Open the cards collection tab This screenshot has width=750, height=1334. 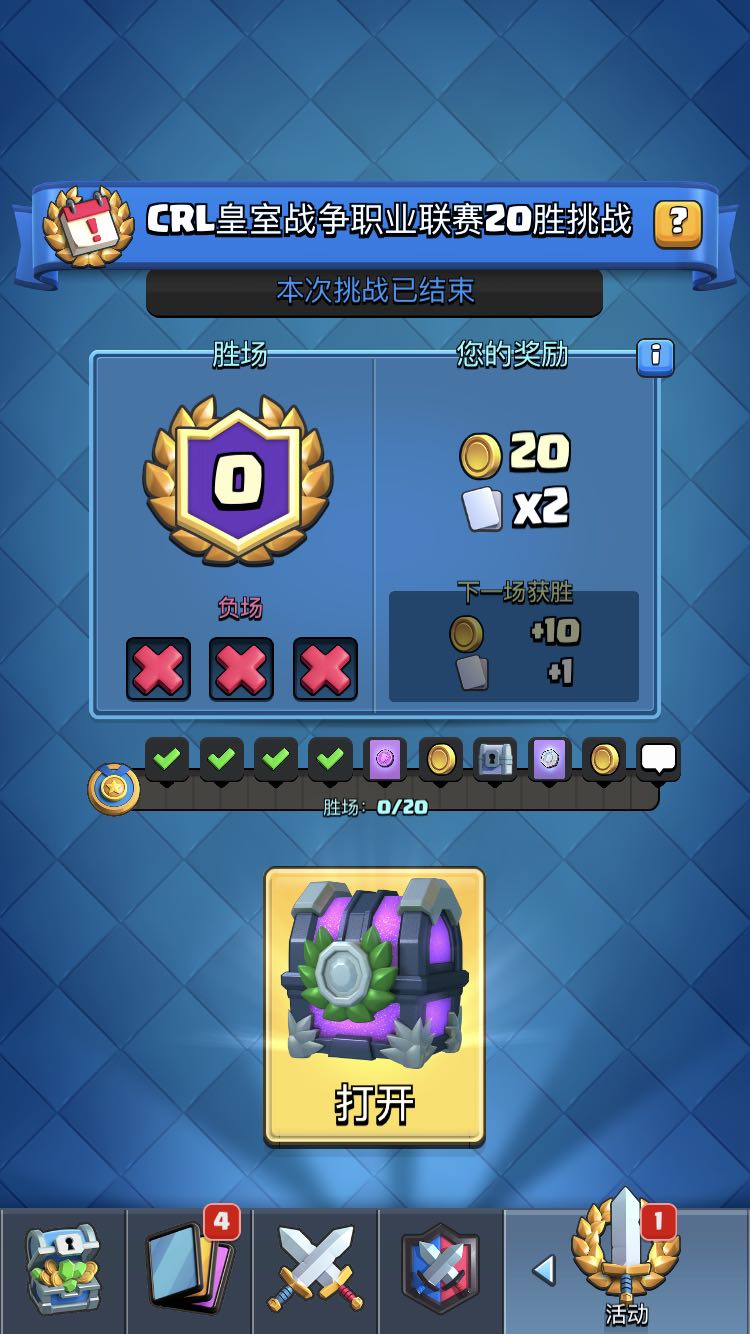tap(190, 1269)
